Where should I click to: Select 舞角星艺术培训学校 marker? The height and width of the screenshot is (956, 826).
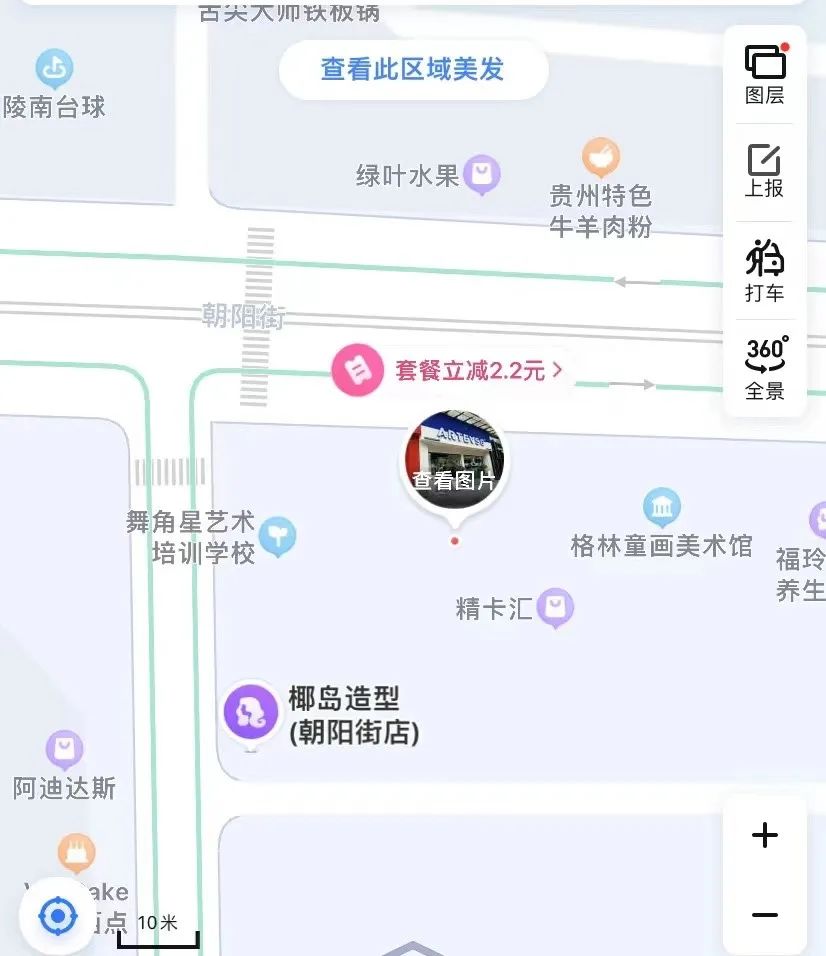click(x=278, y=538)
